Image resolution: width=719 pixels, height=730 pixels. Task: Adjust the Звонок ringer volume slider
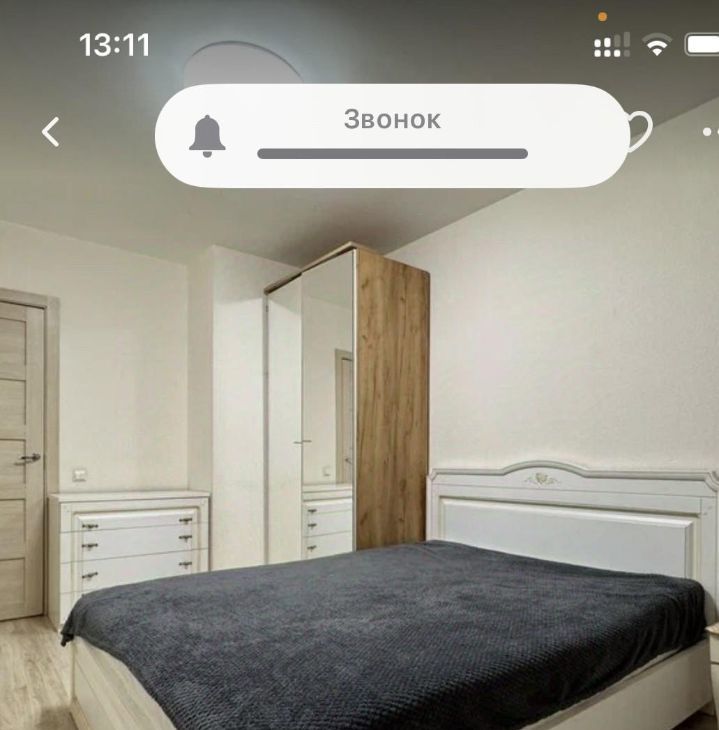(x=392, y=154)
